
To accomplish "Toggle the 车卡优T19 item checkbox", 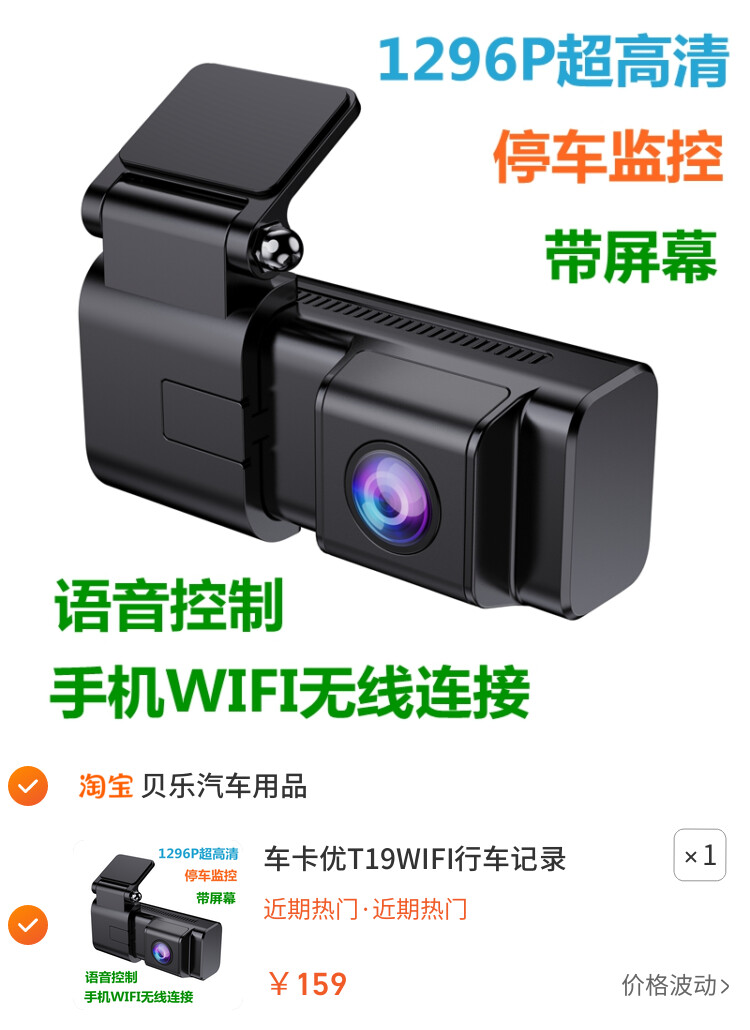I will pyautogui.click(x=28, y=925).
